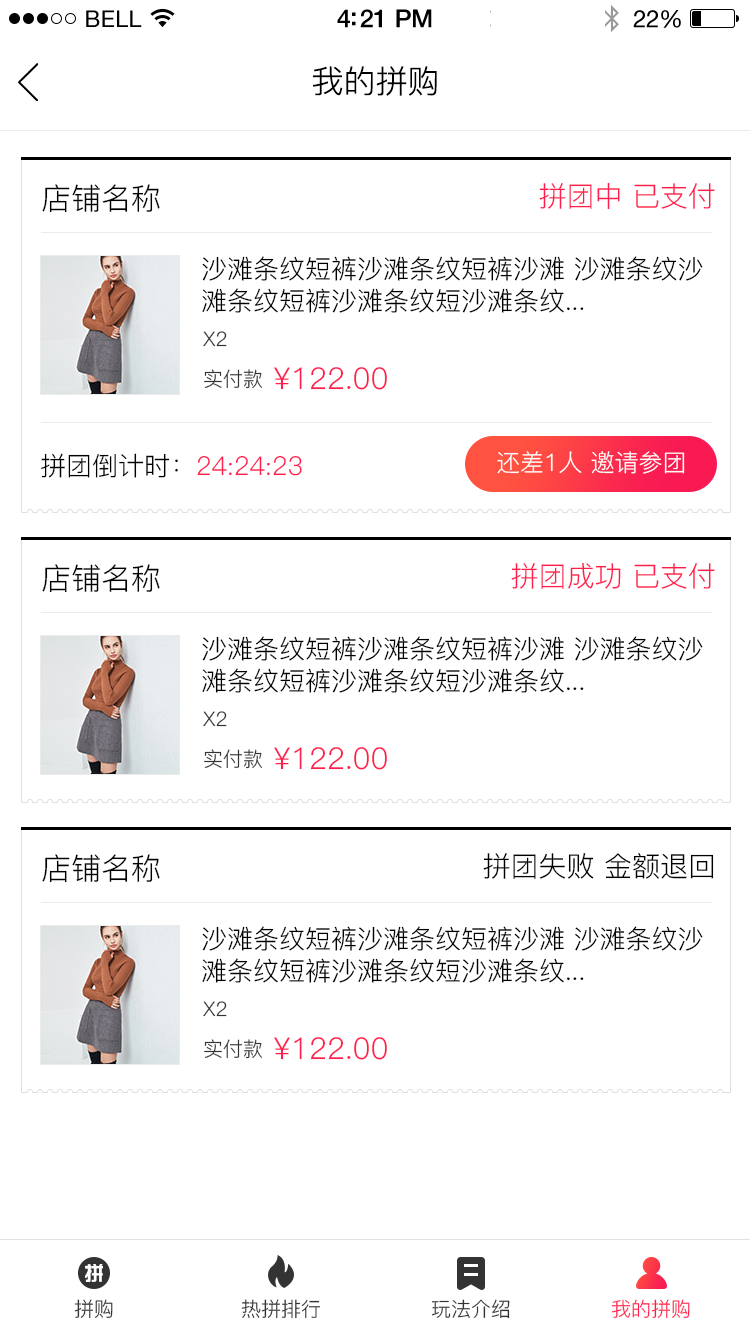Open the 热拼排行 tab
This screenshot has width=750, height=1334.
coord(281,1288)
